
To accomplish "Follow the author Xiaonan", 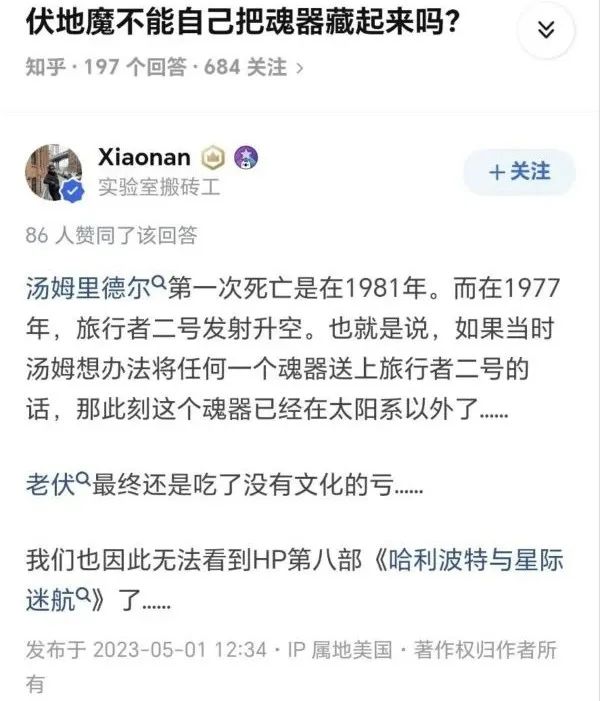I will (519, 173).
